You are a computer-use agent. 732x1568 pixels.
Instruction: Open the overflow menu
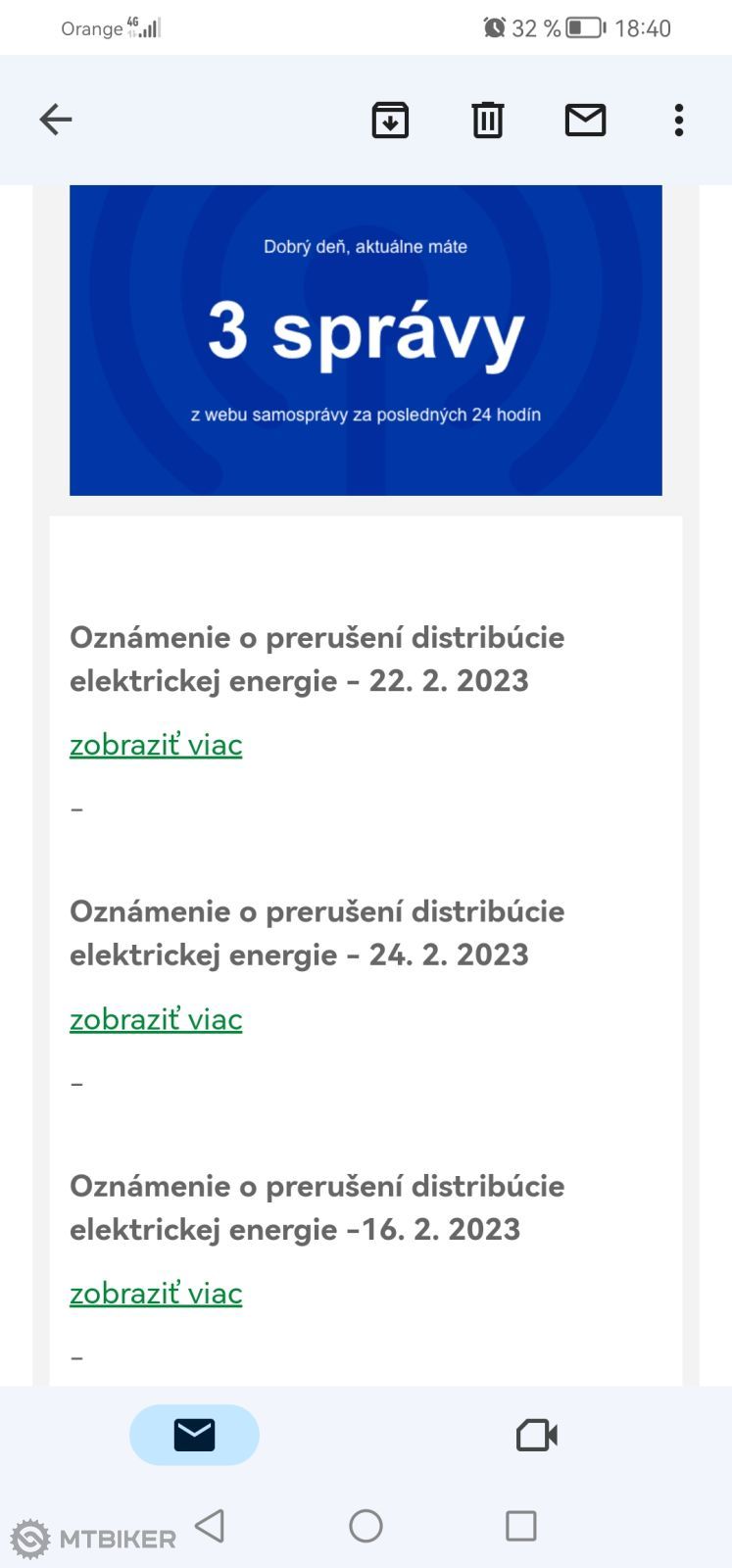[x=678, y=120]
